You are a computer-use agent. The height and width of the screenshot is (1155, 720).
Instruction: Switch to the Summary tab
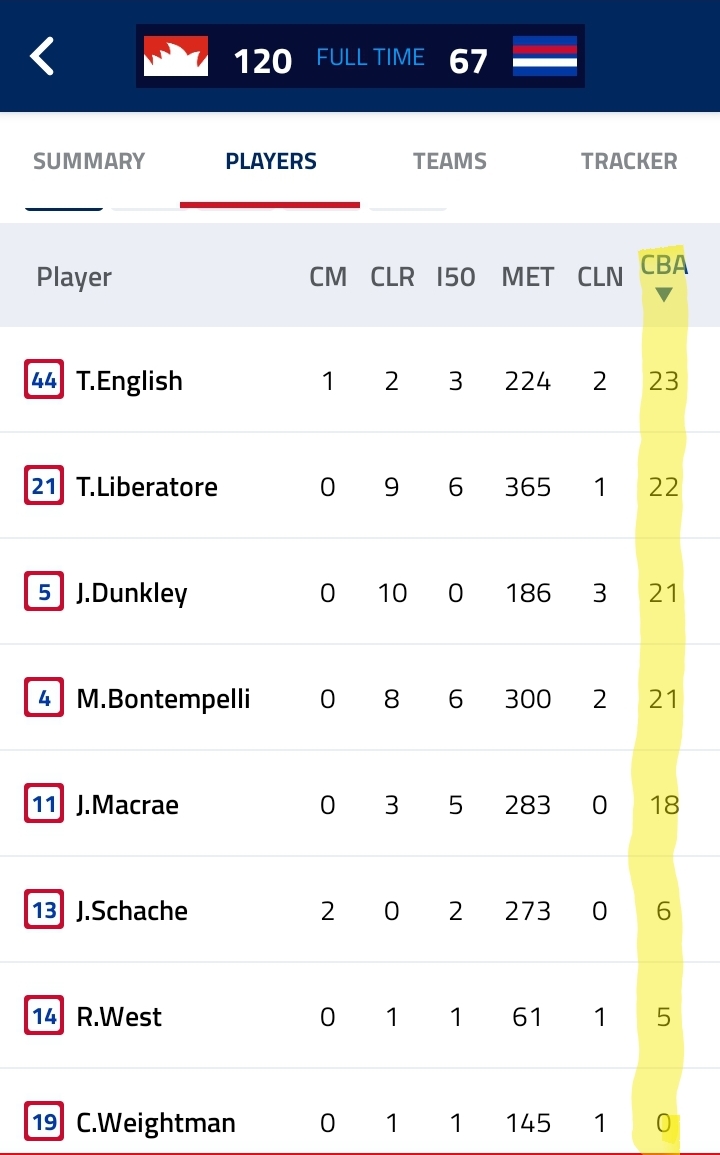(x=89, y=161)
